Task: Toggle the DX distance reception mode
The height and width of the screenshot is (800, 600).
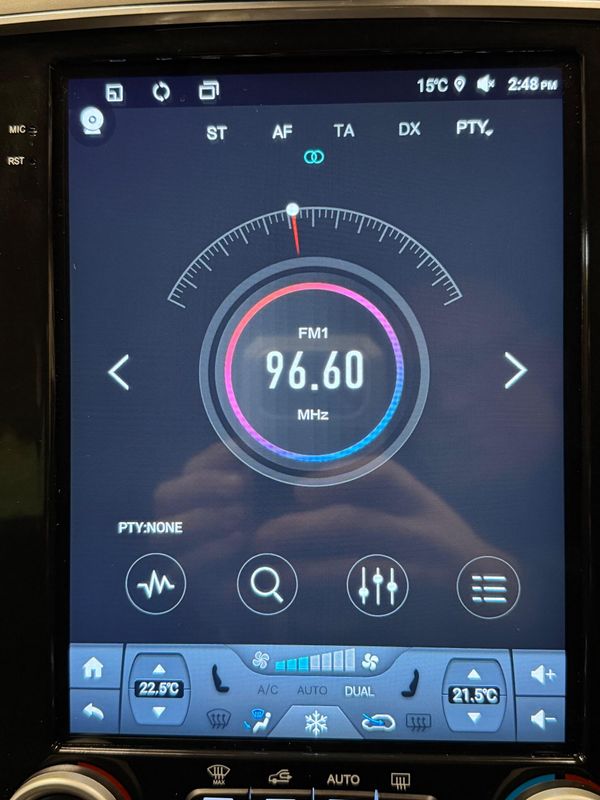Action: pyautogui.click(x=409, y=129)
